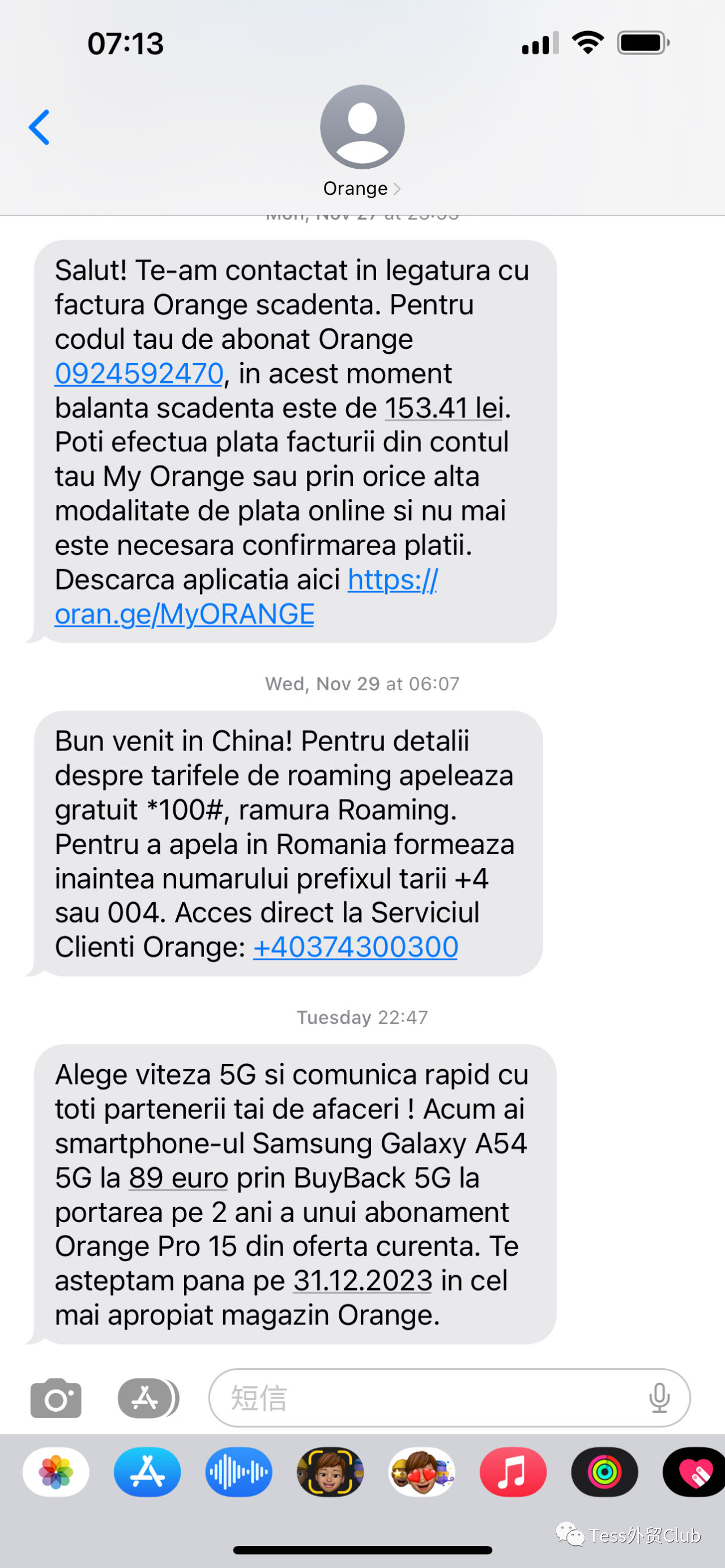Toggle the iMessage apps drawer button
725x1568 pixels.
(147, 1398)
